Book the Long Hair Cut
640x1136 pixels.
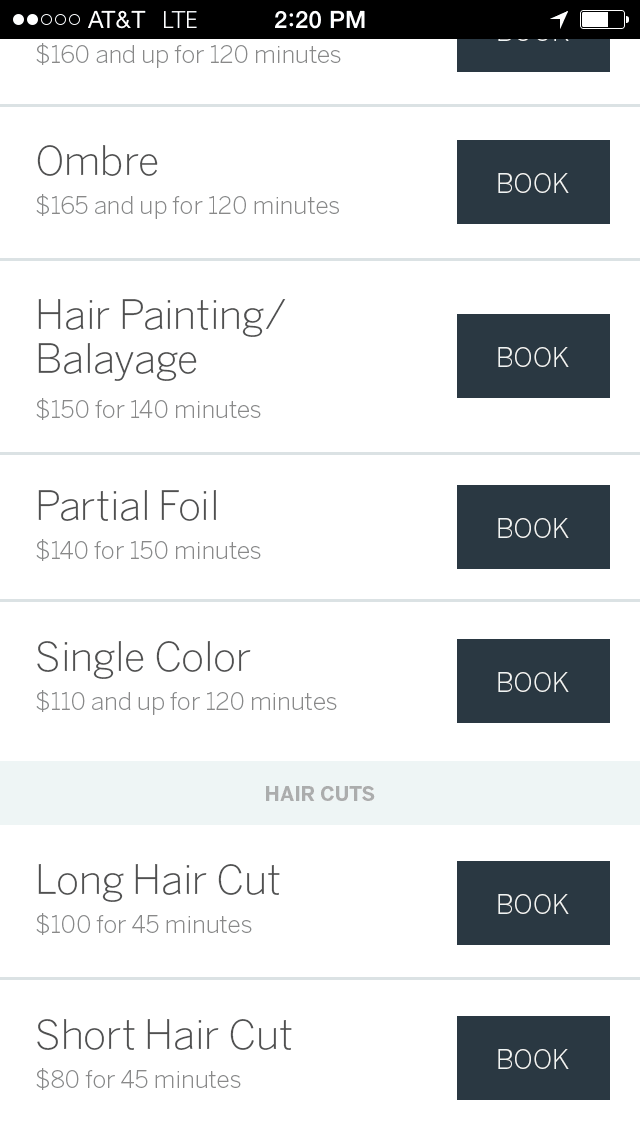click(x=533, y=903)
